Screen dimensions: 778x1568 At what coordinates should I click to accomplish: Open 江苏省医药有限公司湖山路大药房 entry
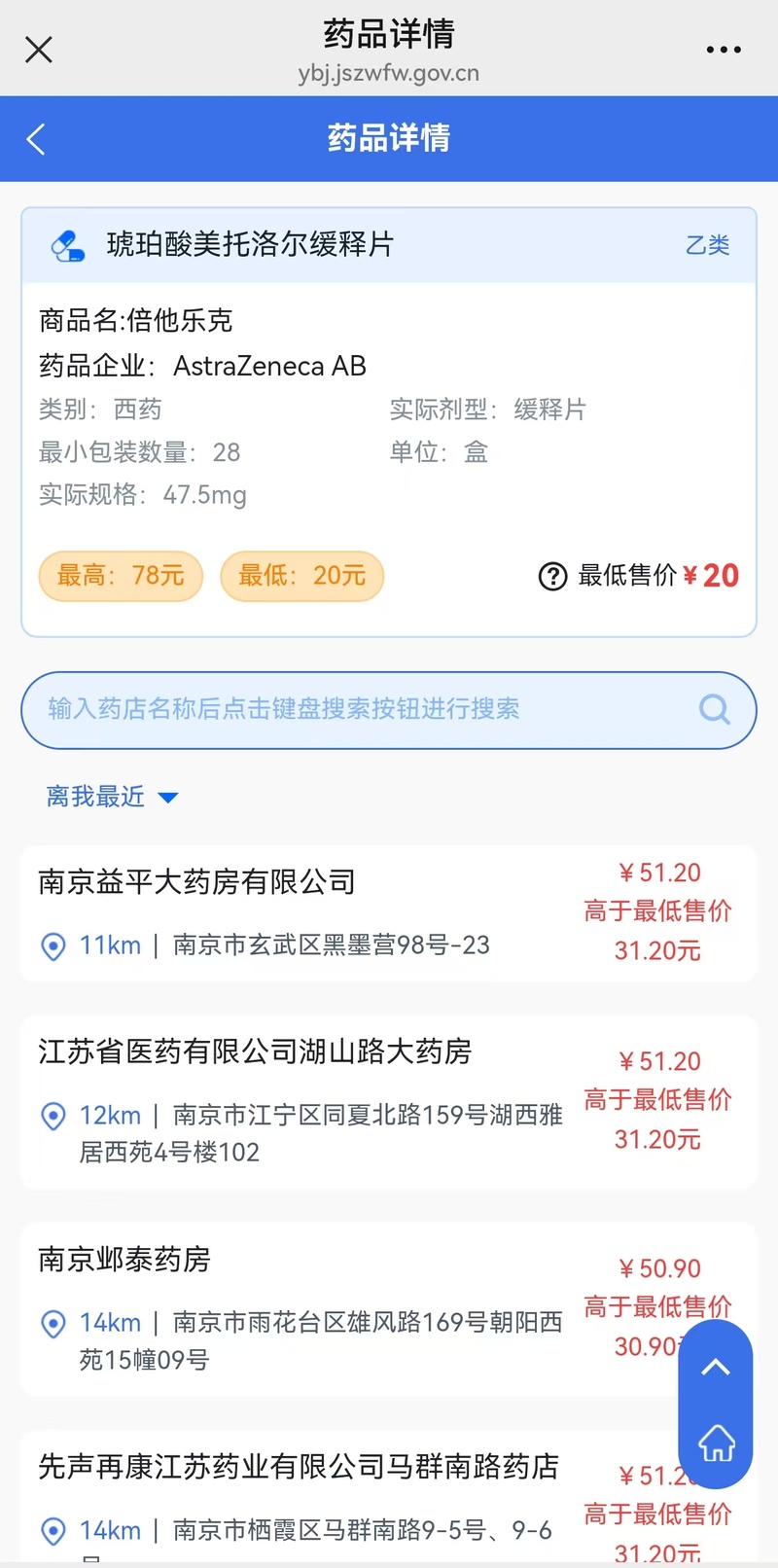(389, 1102)
